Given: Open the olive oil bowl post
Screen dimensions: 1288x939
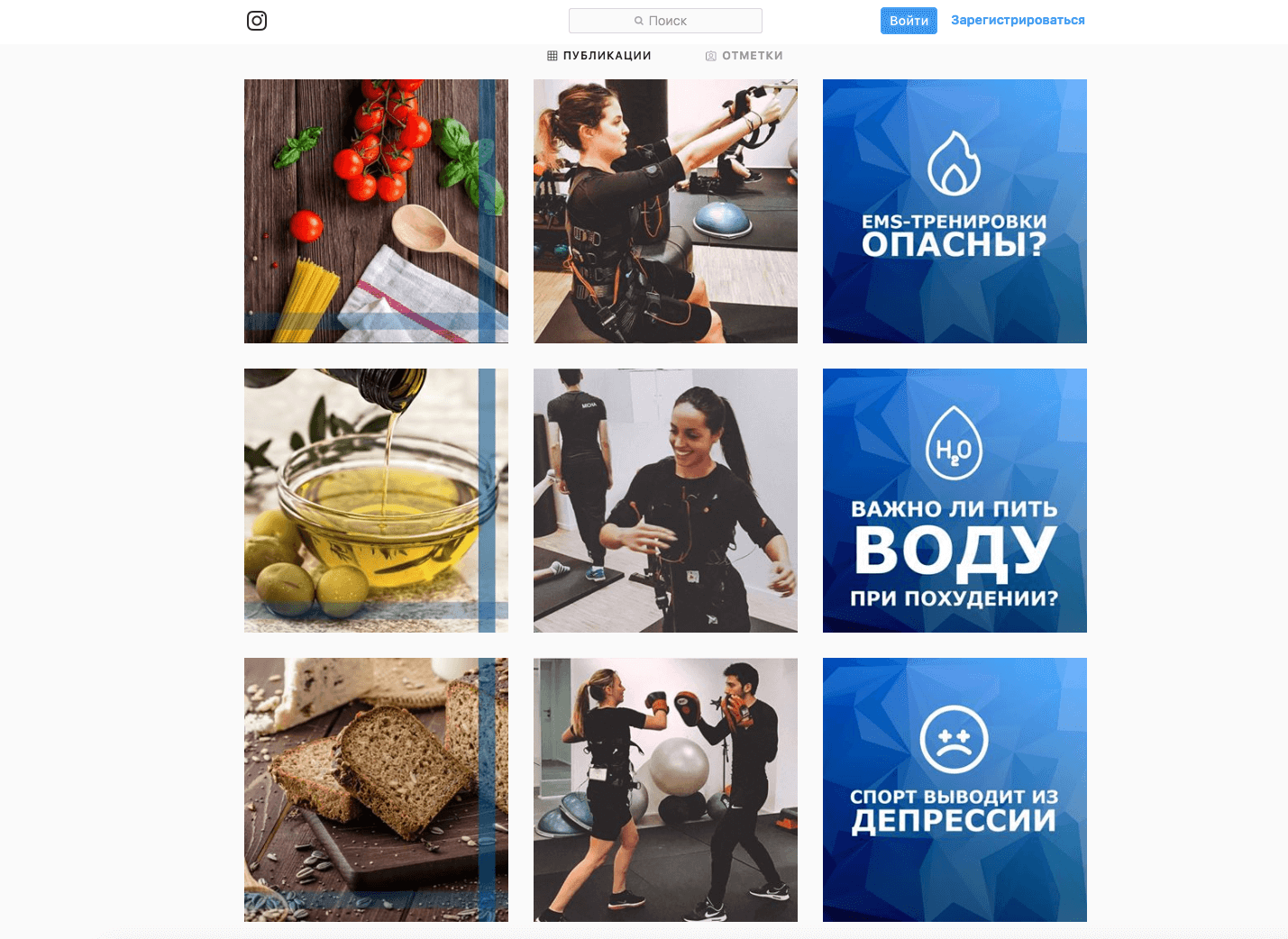Looking at the screenshot, I should (376, 500).
